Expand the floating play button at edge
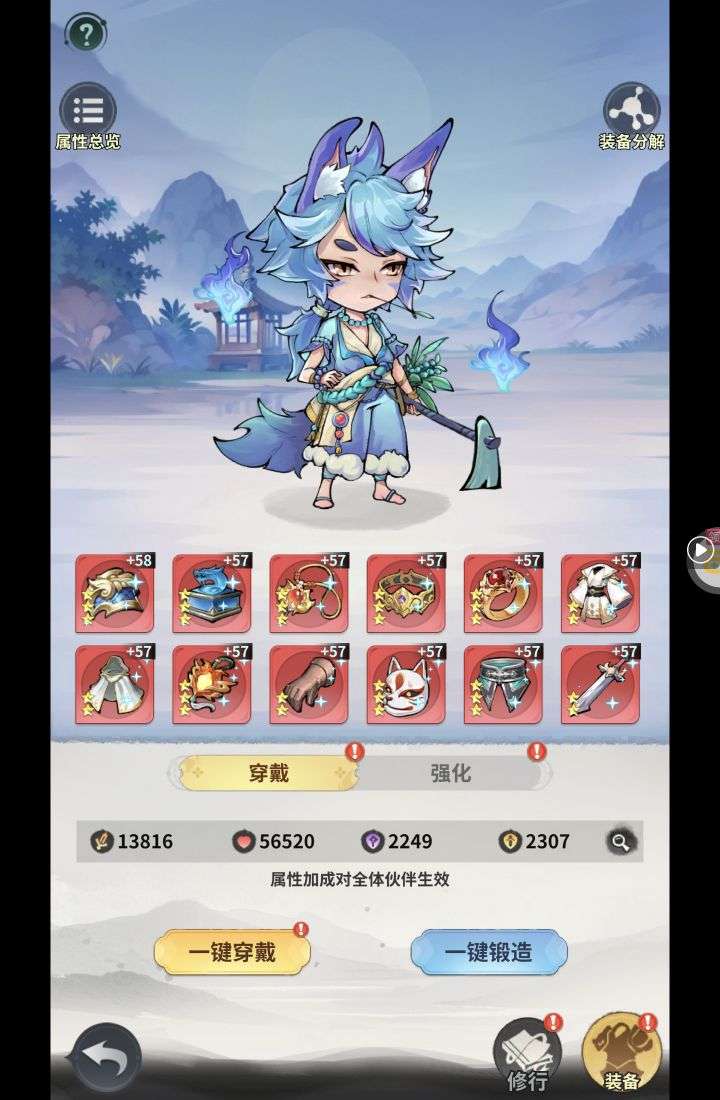720x1100 pixels. [x=701, y=549]
